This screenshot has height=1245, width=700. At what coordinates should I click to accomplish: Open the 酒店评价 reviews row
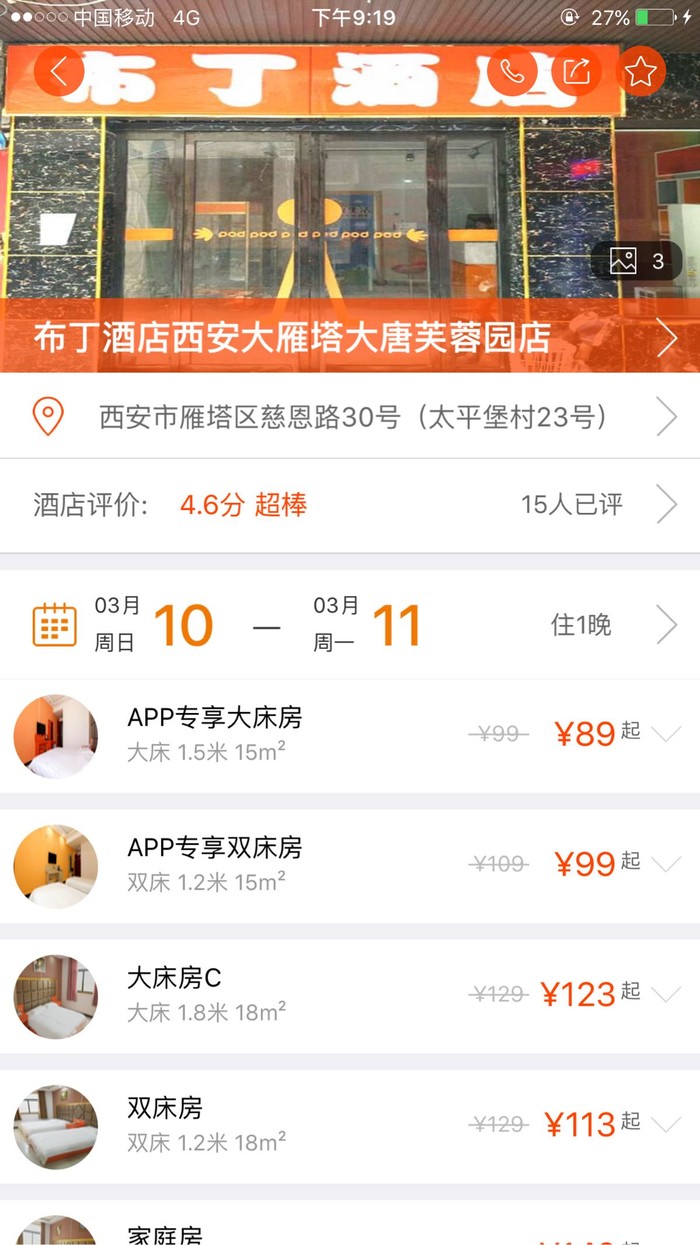point(350,505)
